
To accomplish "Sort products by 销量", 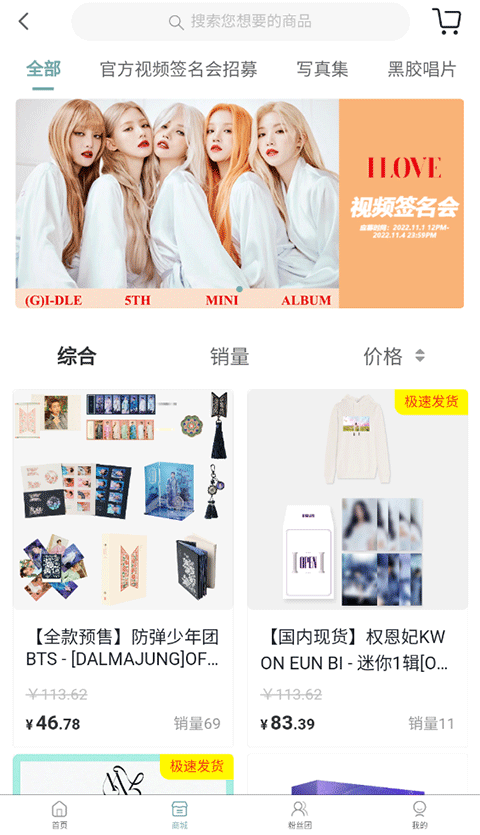I will tap(230, 356).
